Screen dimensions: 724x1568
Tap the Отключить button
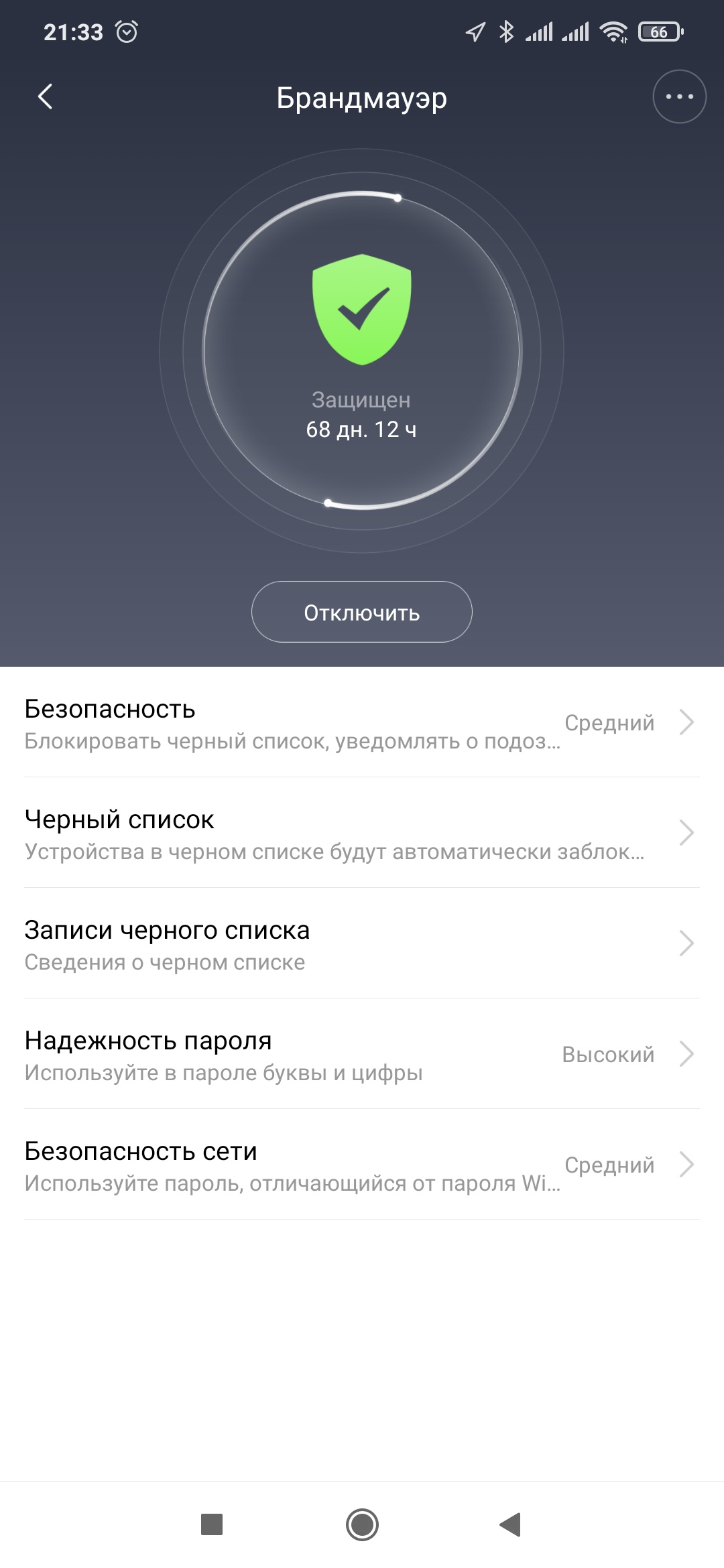pyautogui.click(x=362, y=612)
